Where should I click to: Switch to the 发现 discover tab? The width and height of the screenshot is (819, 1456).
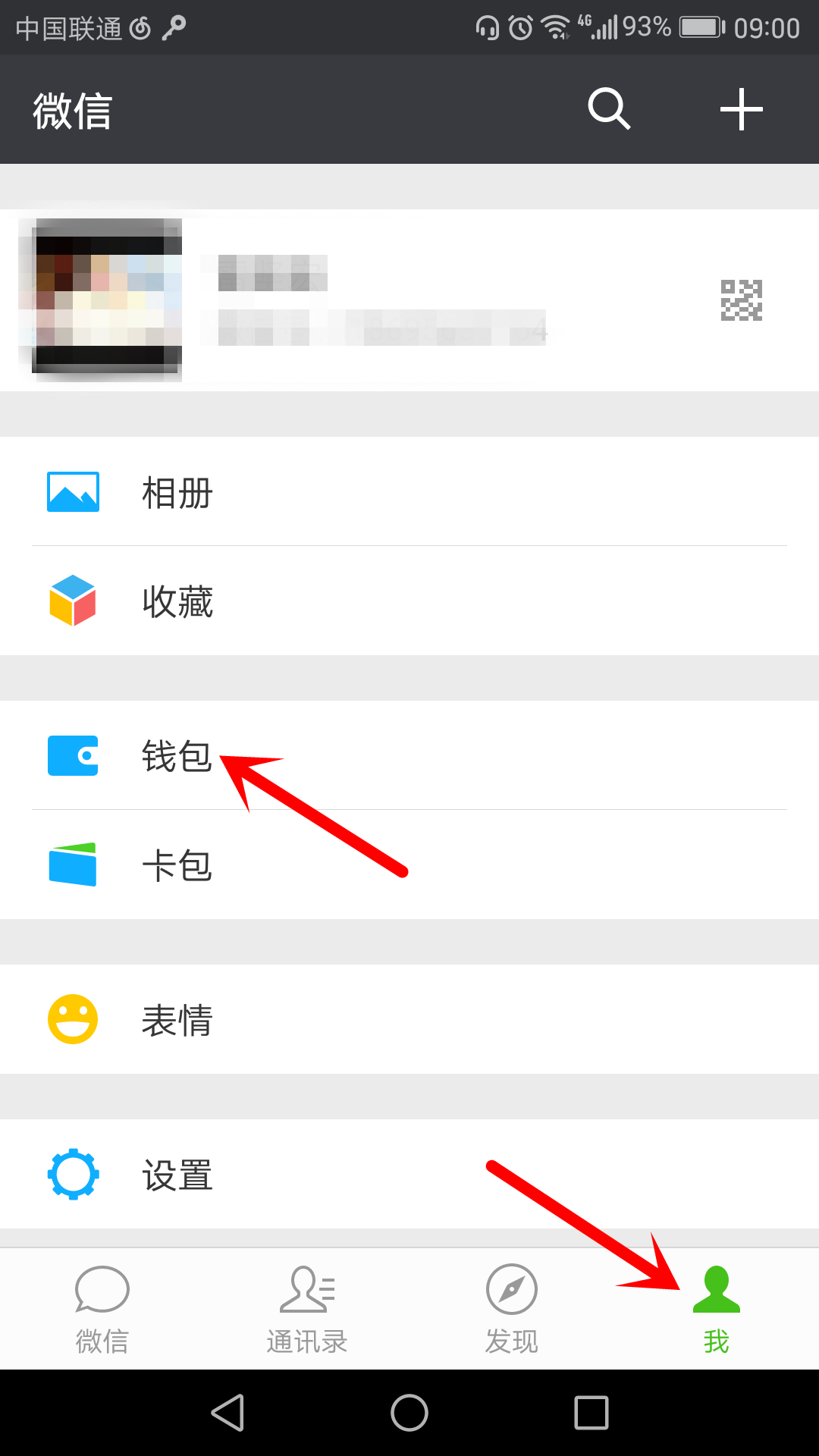512,1309
